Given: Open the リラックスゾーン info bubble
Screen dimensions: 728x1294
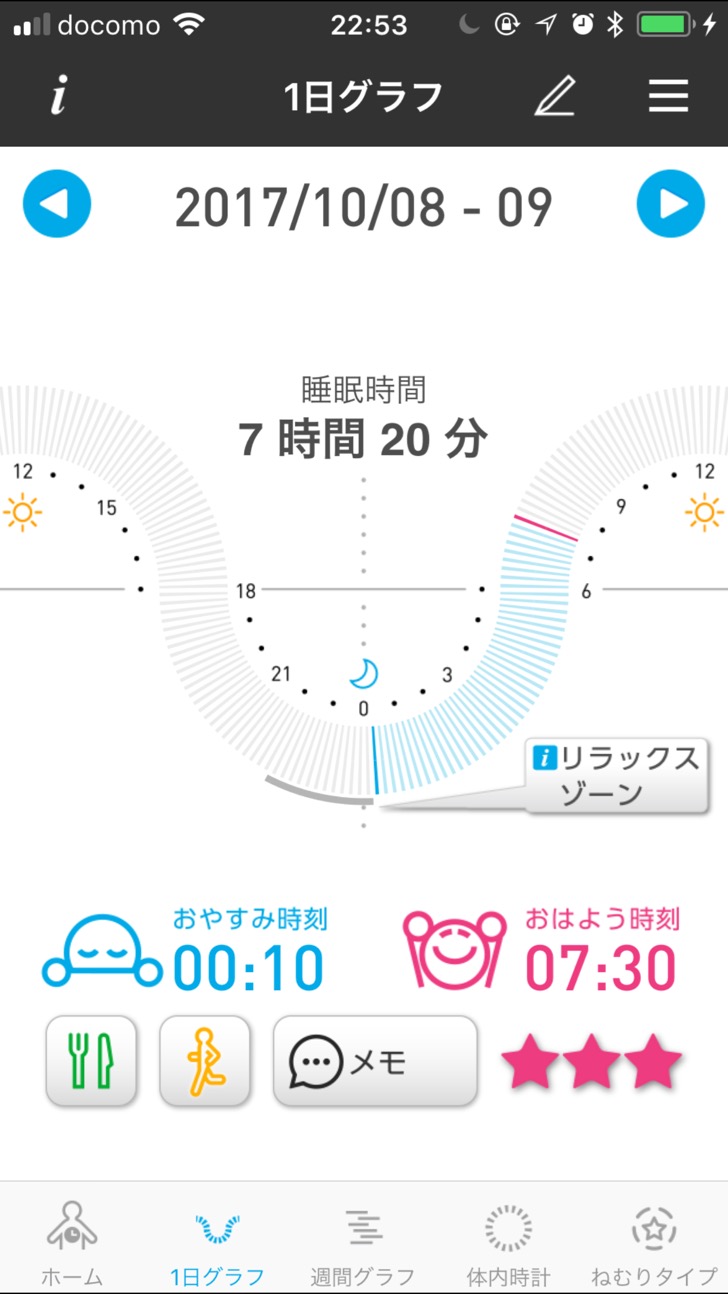Looking at the screenshot, I should [617, 776].
